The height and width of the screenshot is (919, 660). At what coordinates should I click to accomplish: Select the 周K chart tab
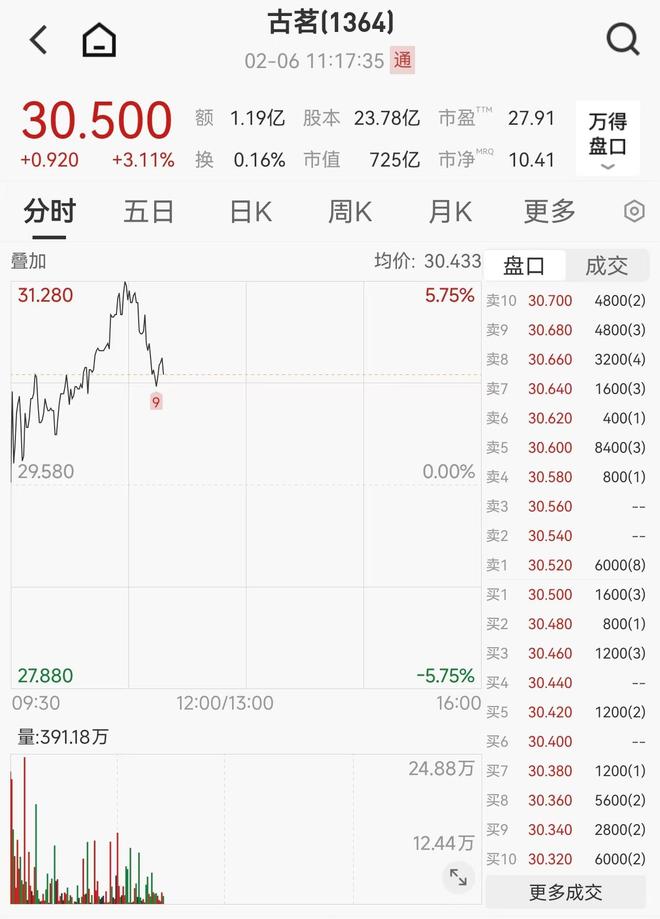[350, 212]
